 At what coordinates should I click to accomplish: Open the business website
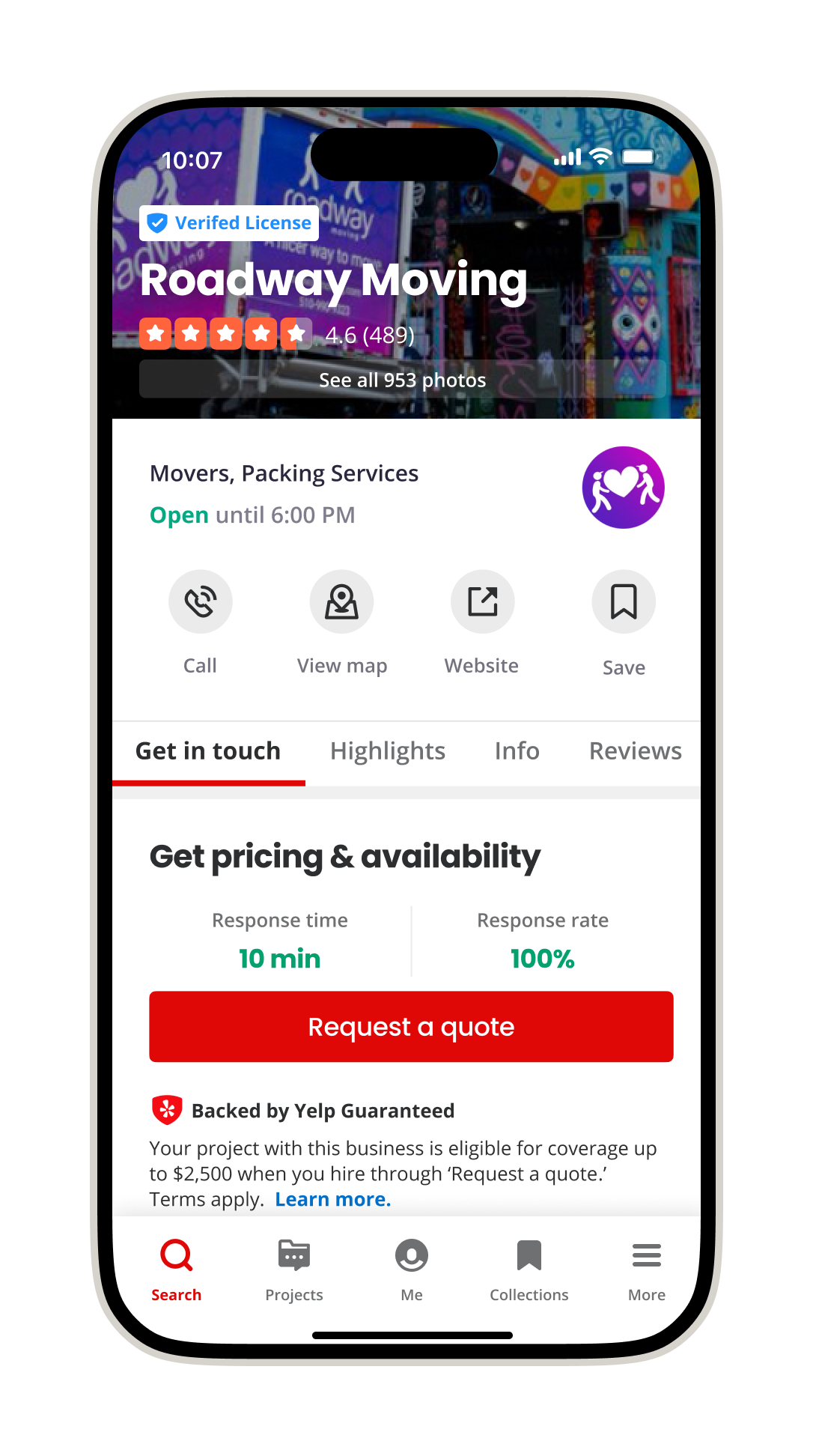482,601
